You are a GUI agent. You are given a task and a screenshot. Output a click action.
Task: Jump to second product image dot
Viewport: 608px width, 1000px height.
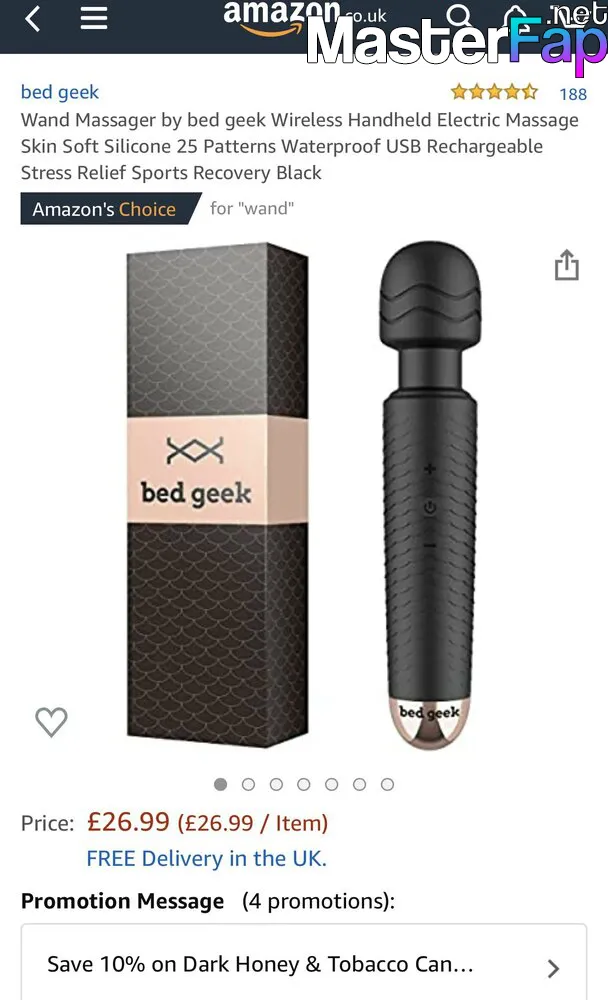tap(248, 784)
